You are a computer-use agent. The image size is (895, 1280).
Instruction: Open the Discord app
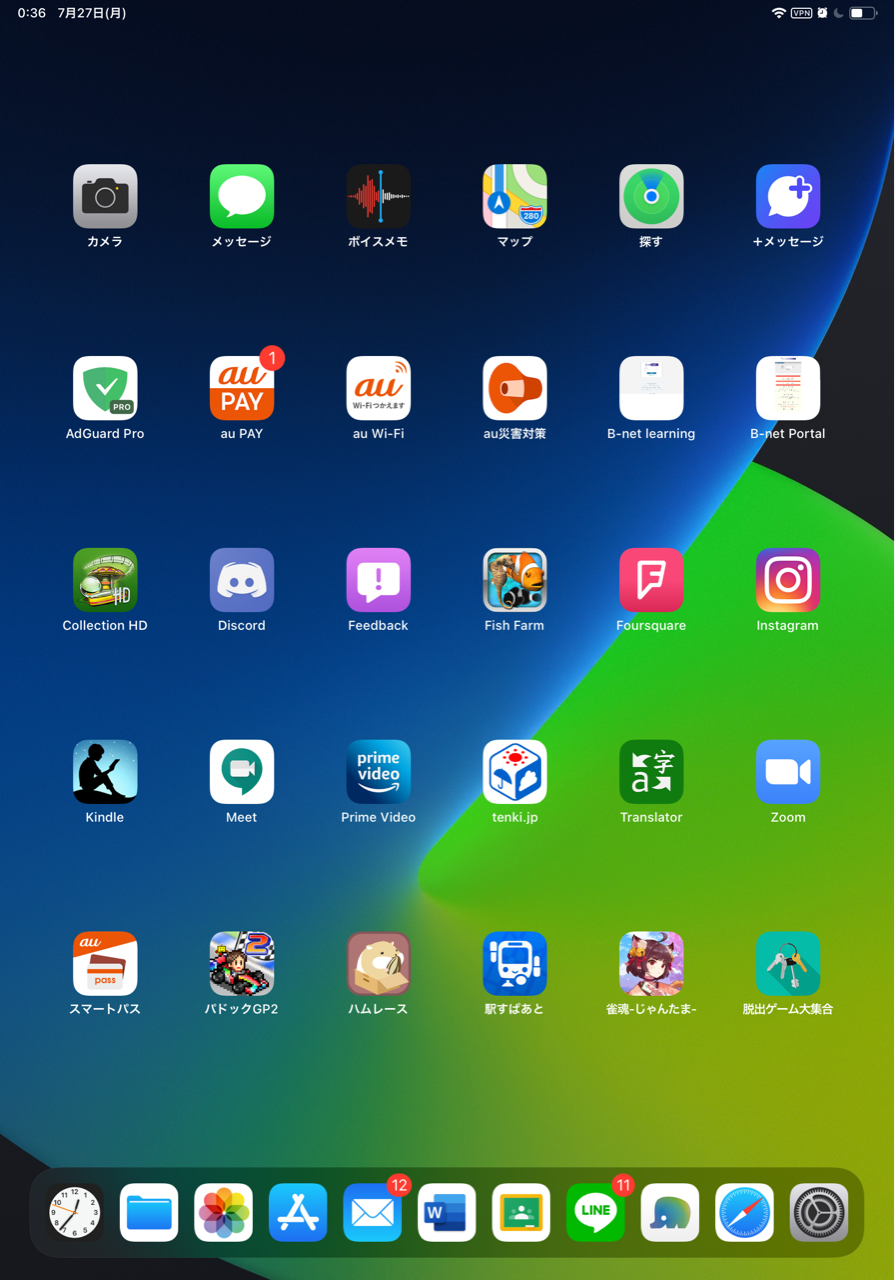242,580
